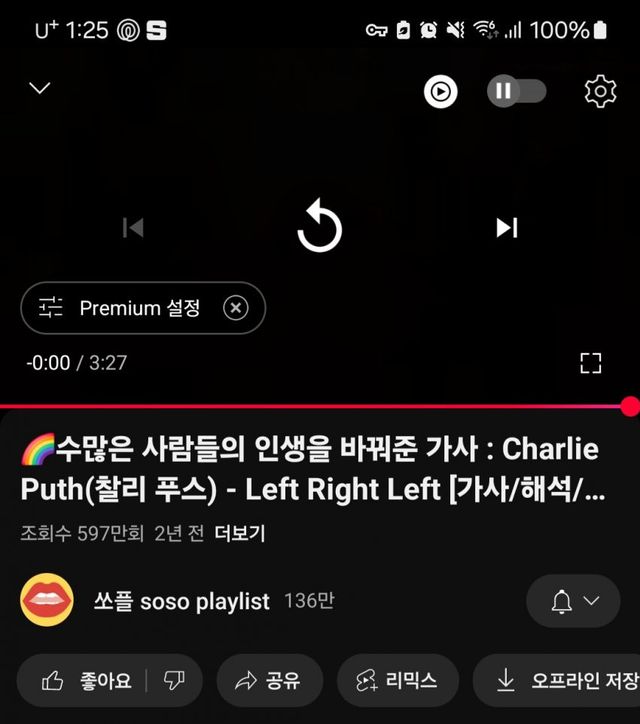Like the video with 좋아요
This screenshot has height=724, width=640.
coord(88,681)
